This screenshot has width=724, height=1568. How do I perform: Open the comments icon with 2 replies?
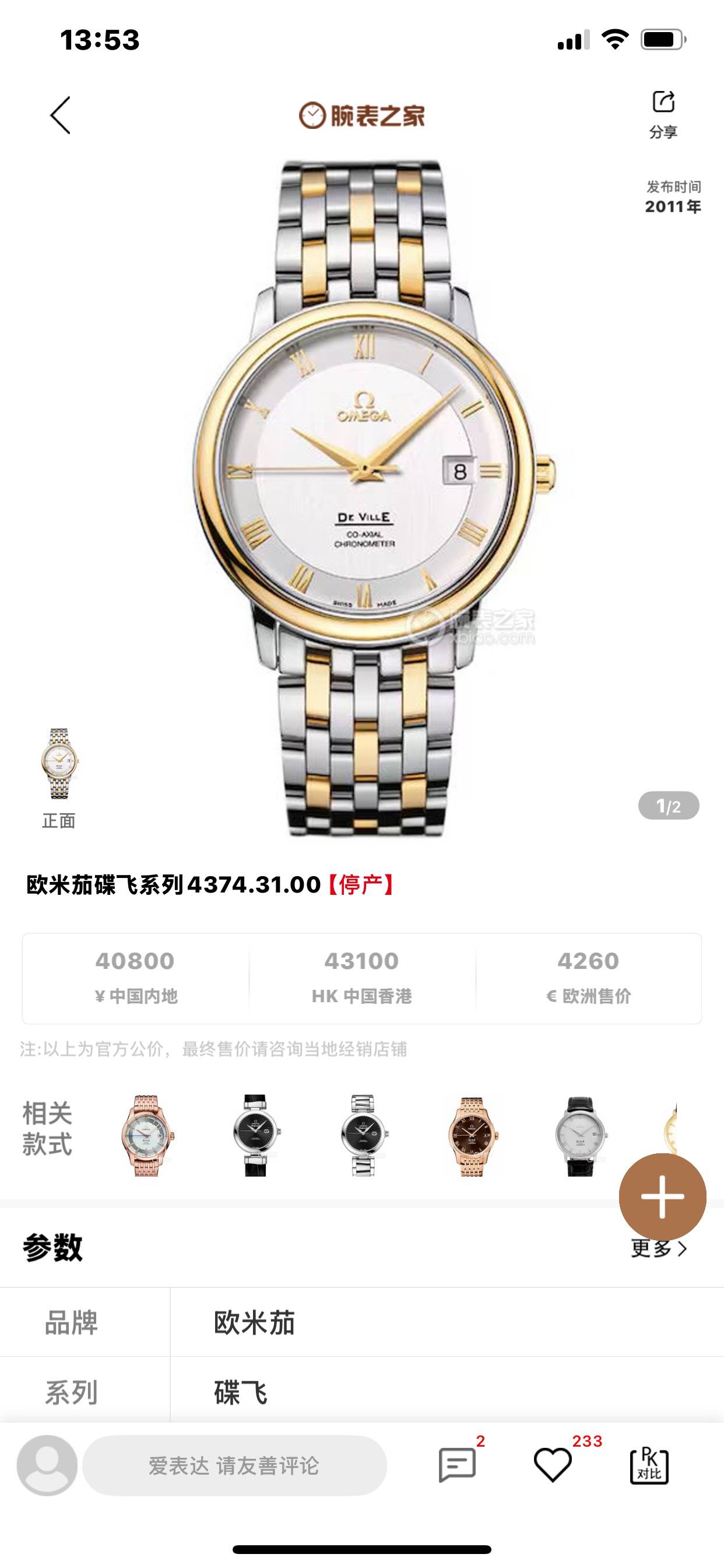(x=458, y=1465)
